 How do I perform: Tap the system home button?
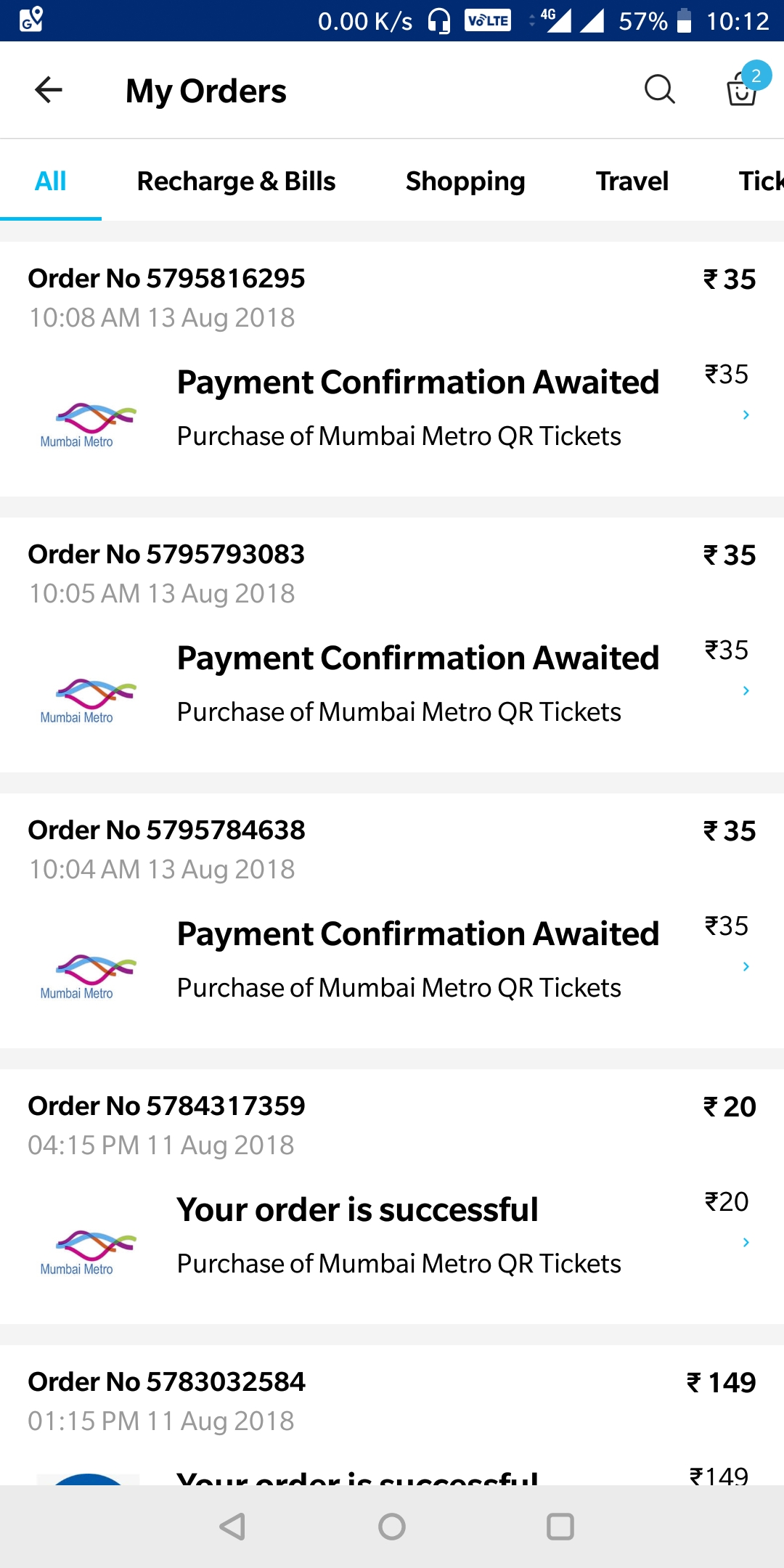click(392, 1527)
